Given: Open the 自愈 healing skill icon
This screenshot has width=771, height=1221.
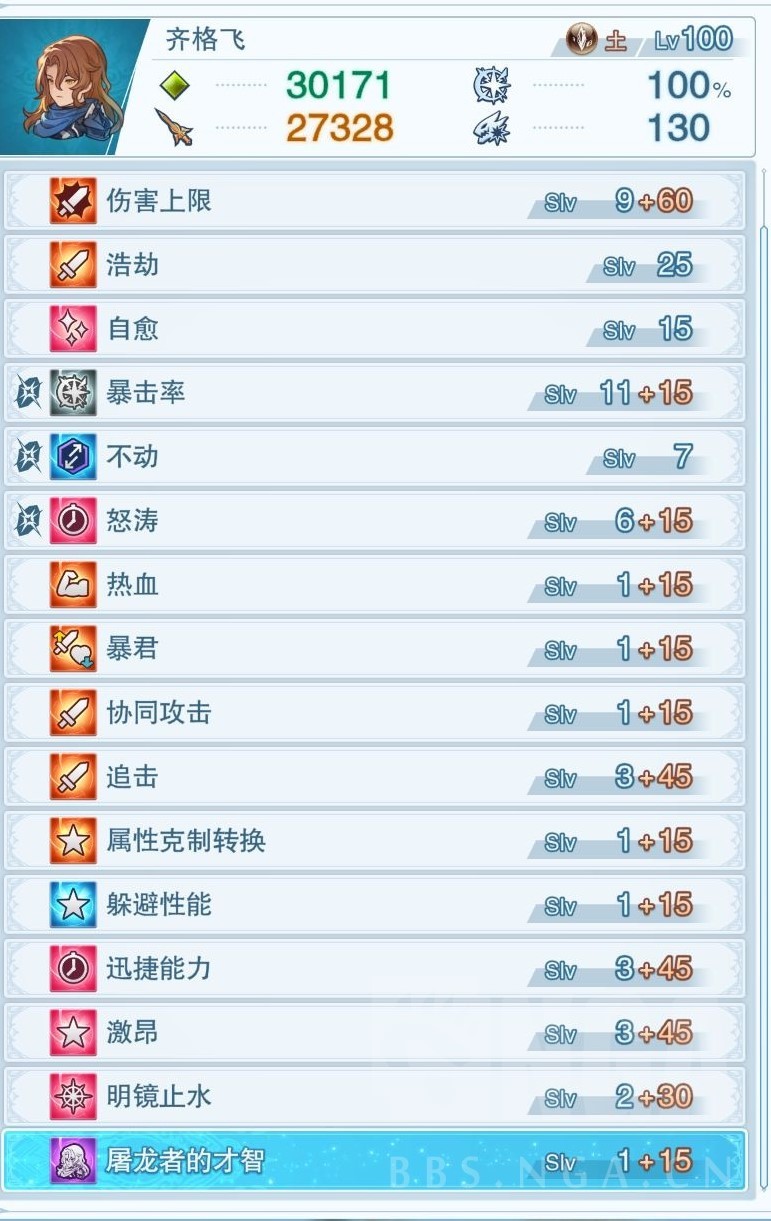Looking at the screenshot, I should tap(72, 329).
